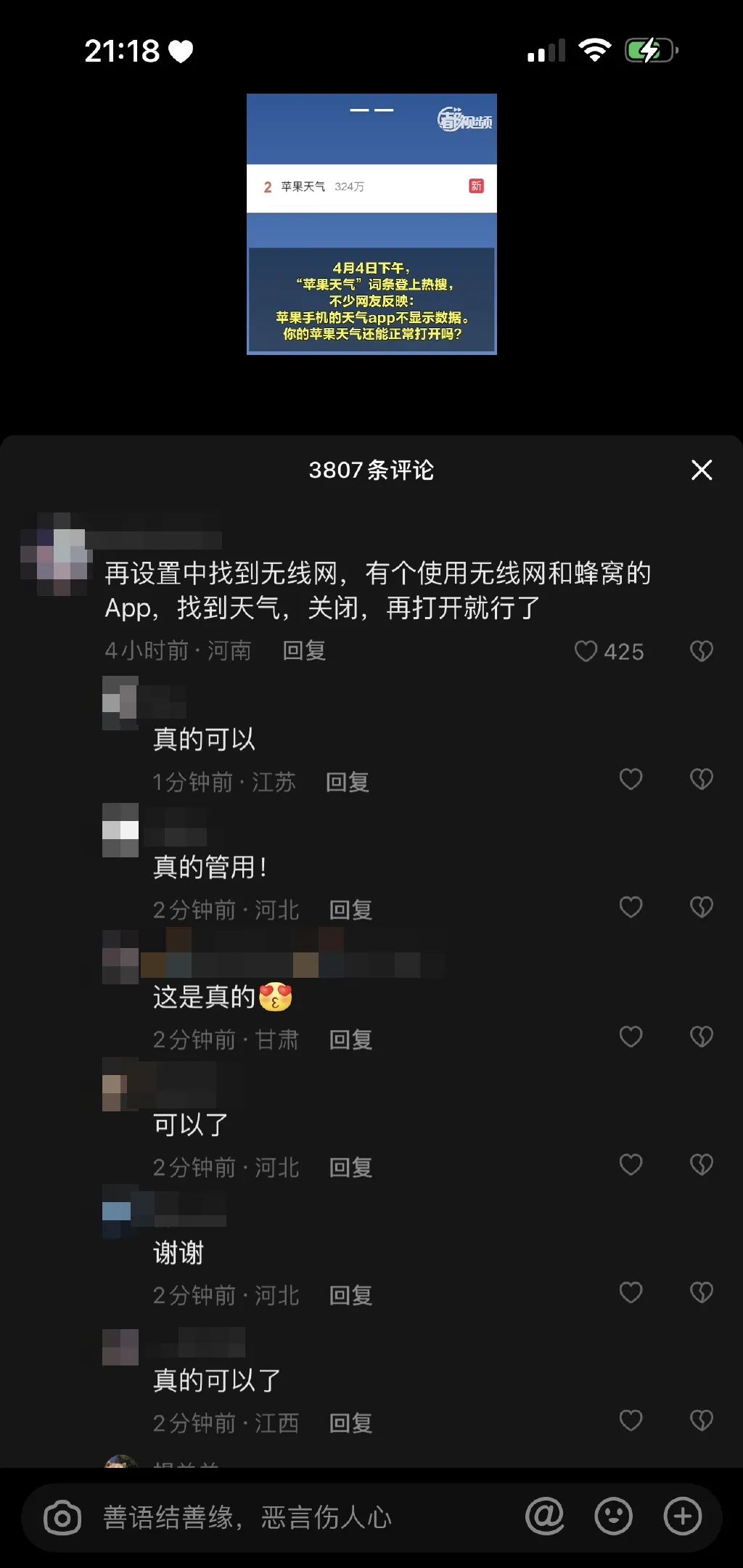Mention someone with the @ icon
The image size is (743, 1568).
(x=544, y=1516)
